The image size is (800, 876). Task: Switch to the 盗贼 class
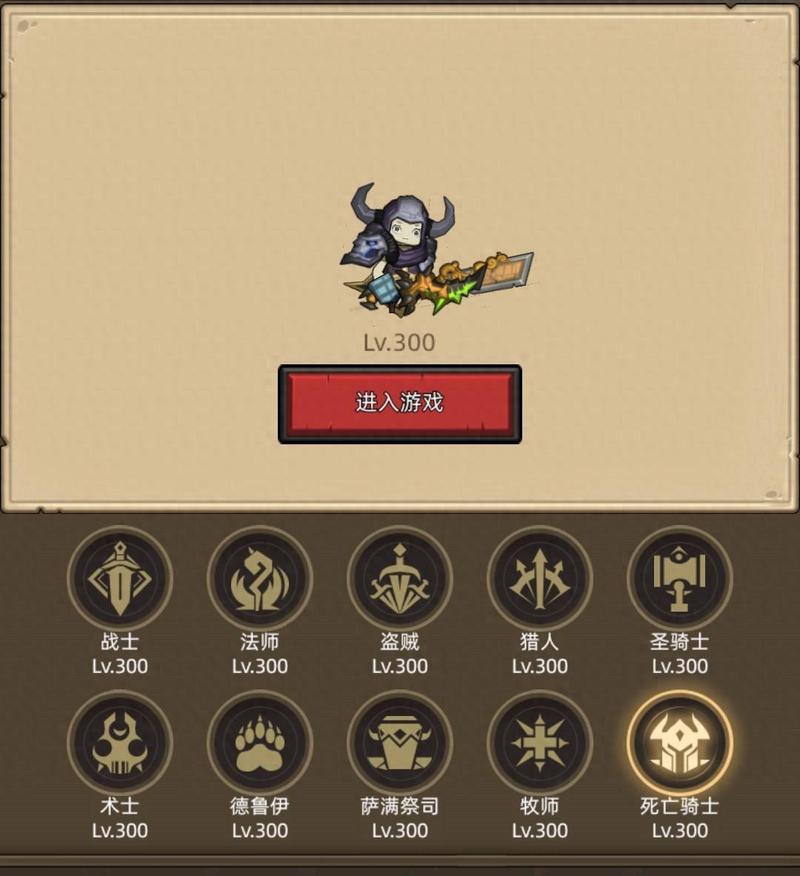[x=400, y=578]
